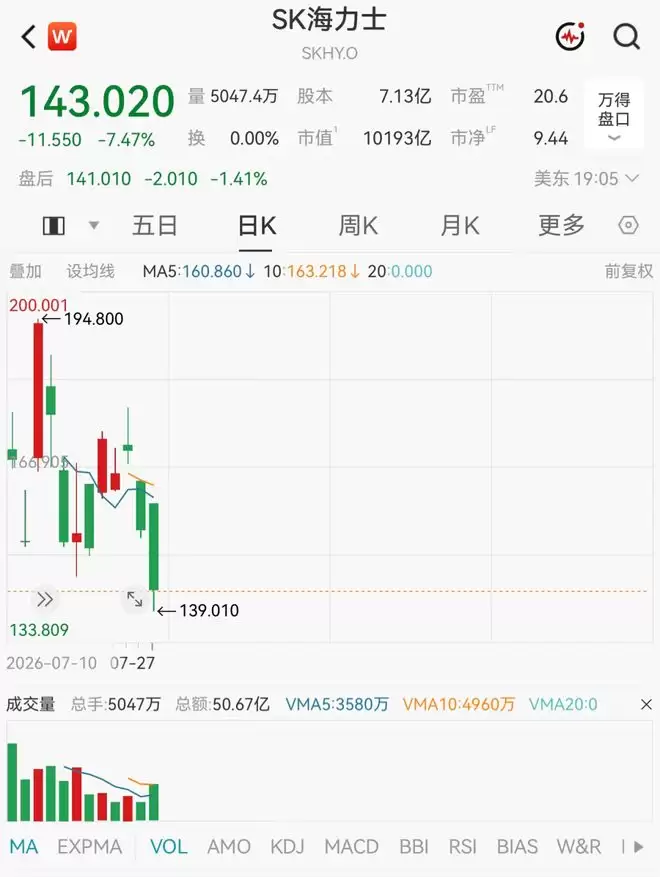Open the search magnifier icon

point(626,37)
